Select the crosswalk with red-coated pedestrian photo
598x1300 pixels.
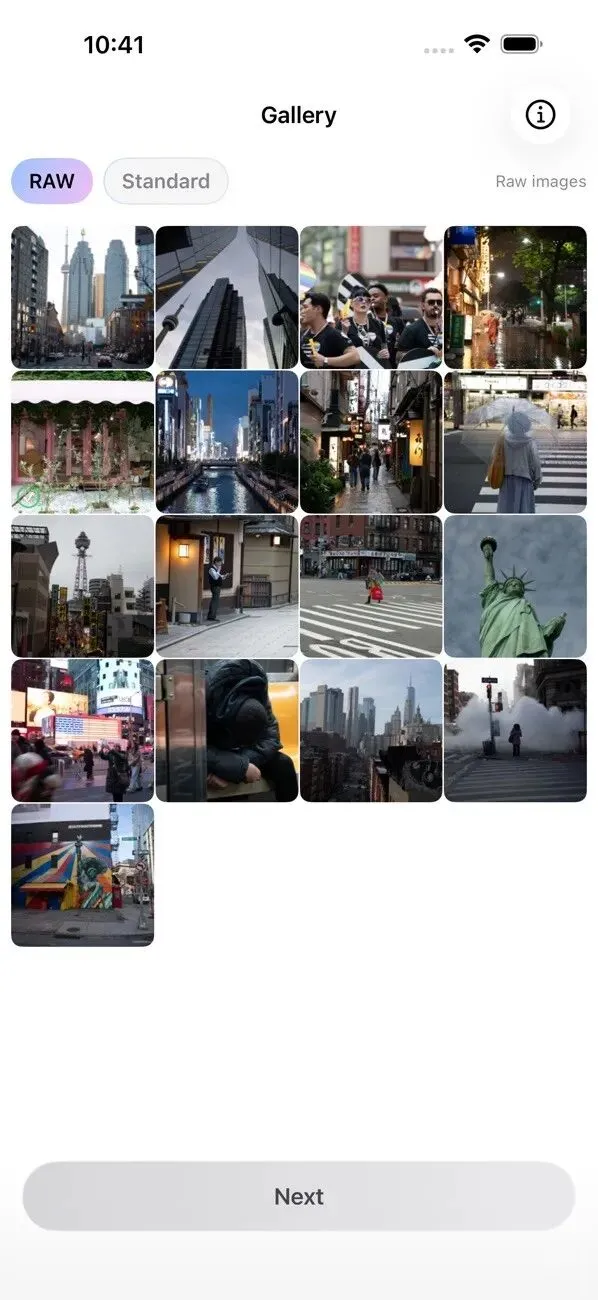tap(371, 586)
